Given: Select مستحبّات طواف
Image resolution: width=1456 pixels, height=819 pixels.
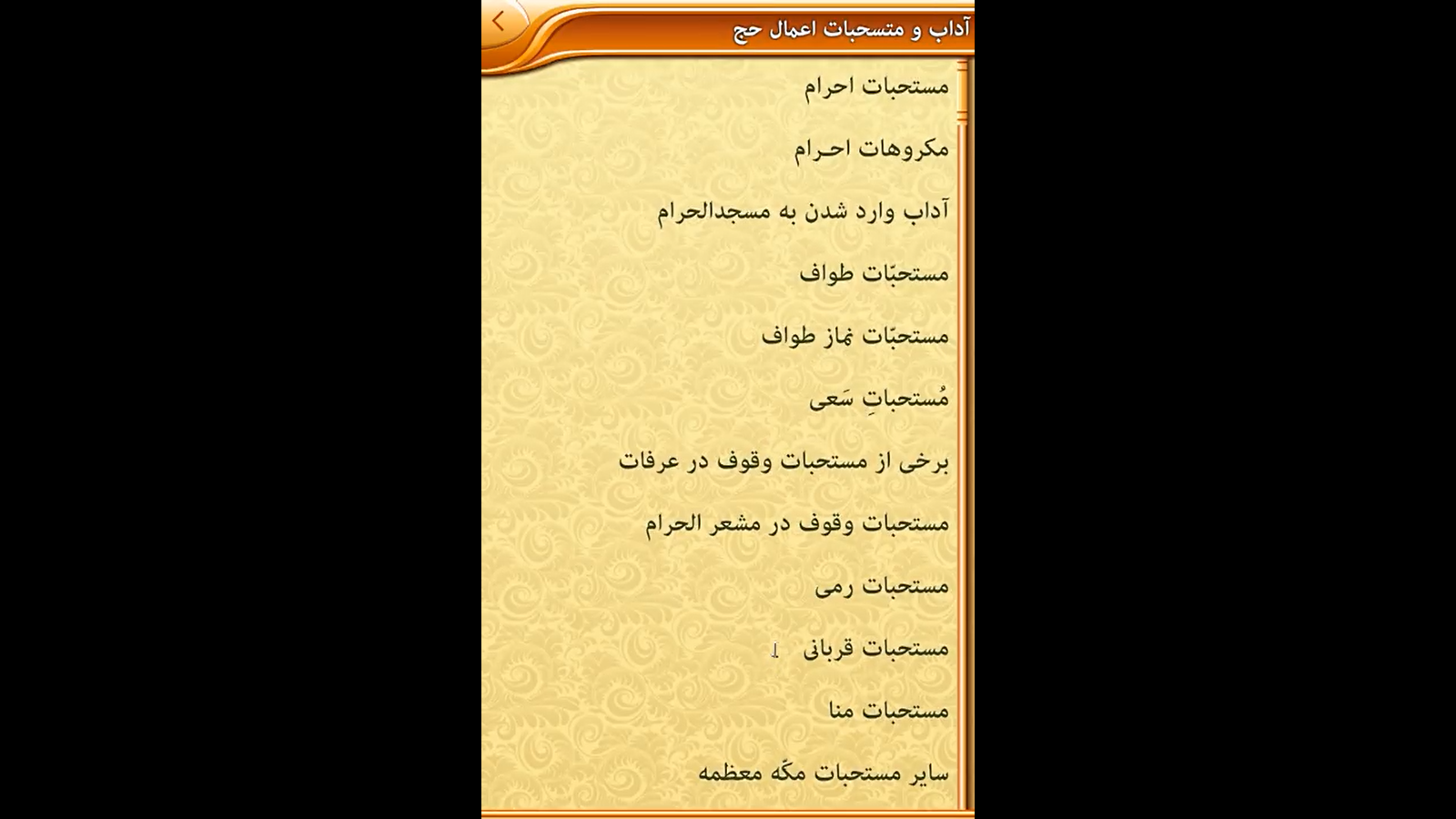Looking at the screenshot, I should [x=874, y=274].
